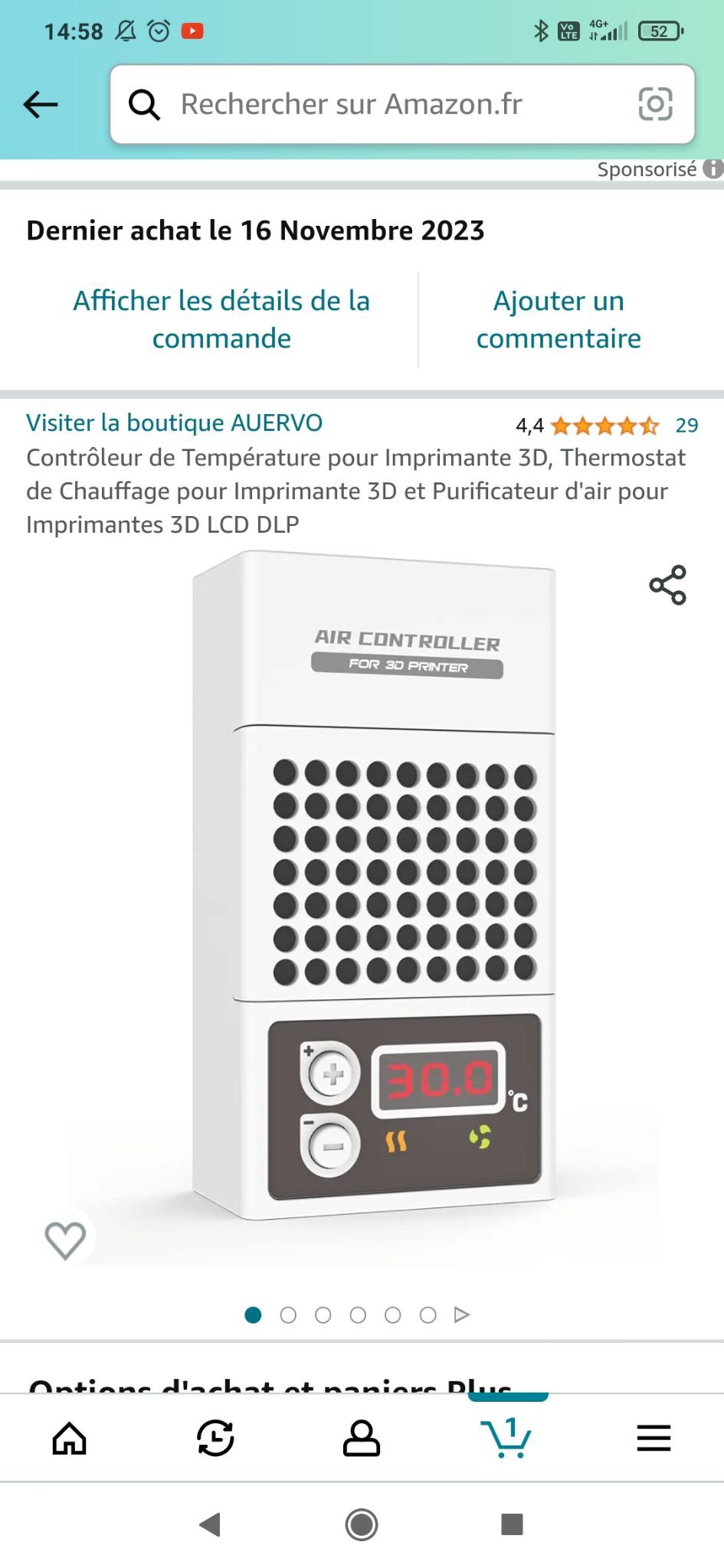Open camera search in search bar

656,104
